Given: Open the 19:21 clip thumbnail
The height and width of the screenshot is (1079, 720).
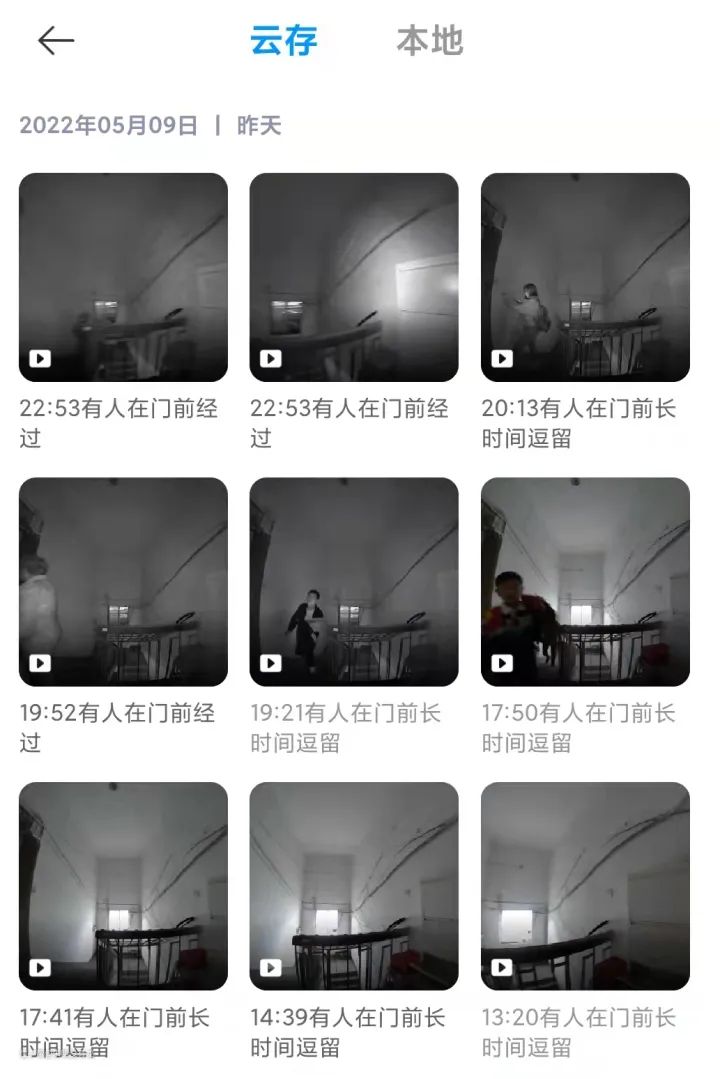Looking at the screenshot, I should [354, 582].
